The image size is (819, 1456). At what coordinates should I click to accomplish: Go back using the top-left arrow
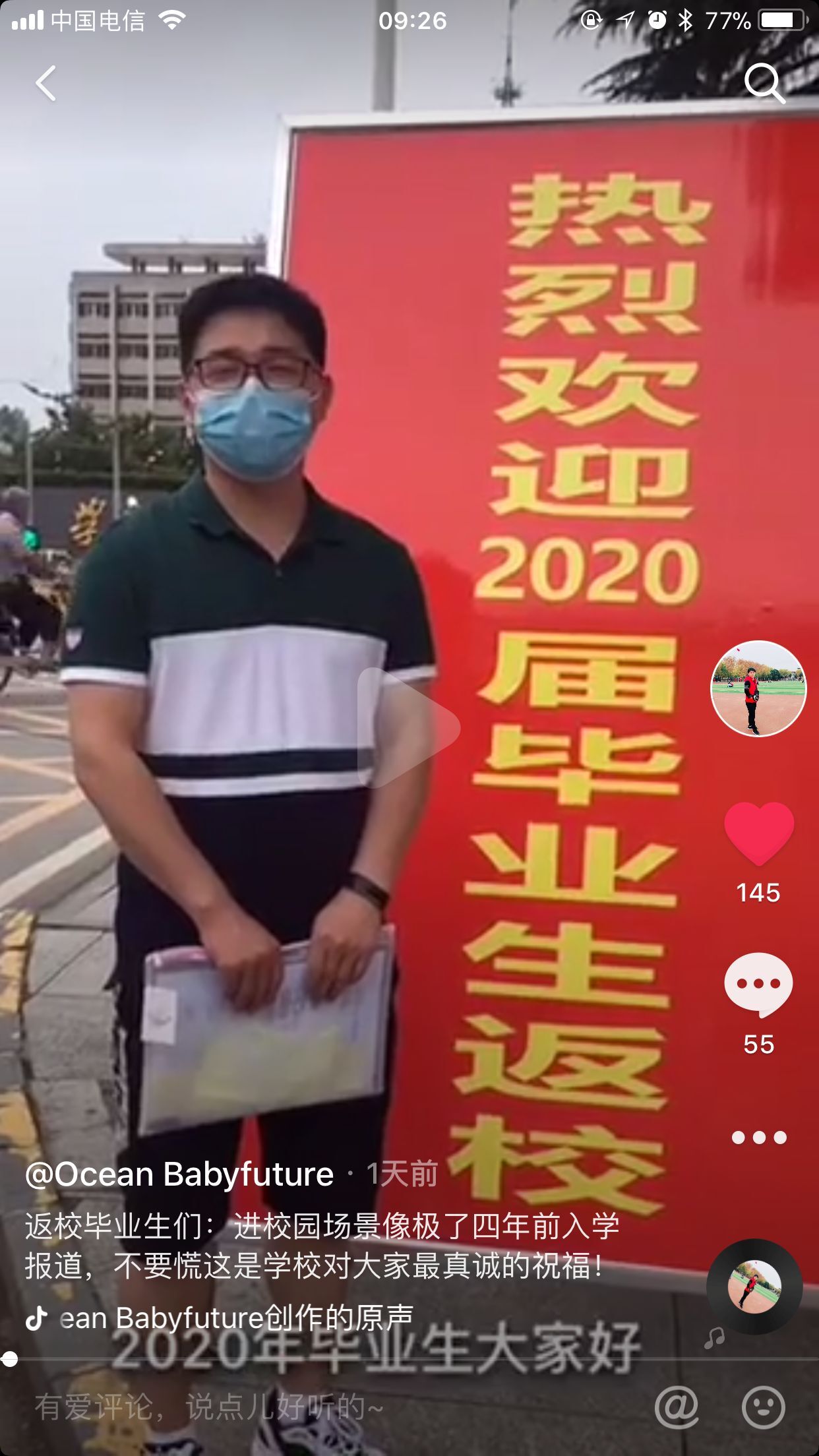[x=46, y=84]
